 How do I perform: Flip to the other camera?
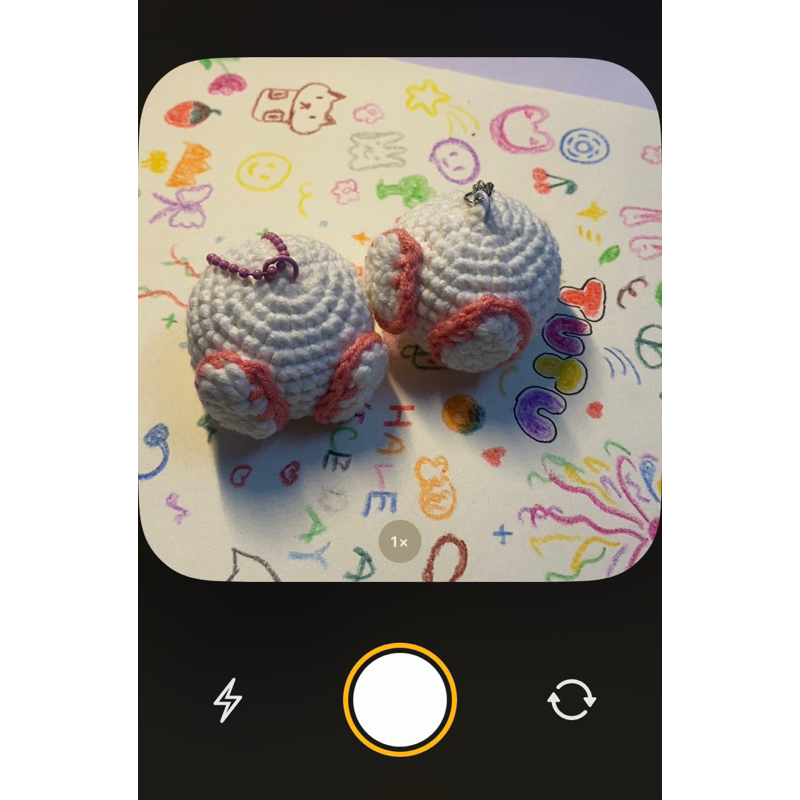pos(572,700)
